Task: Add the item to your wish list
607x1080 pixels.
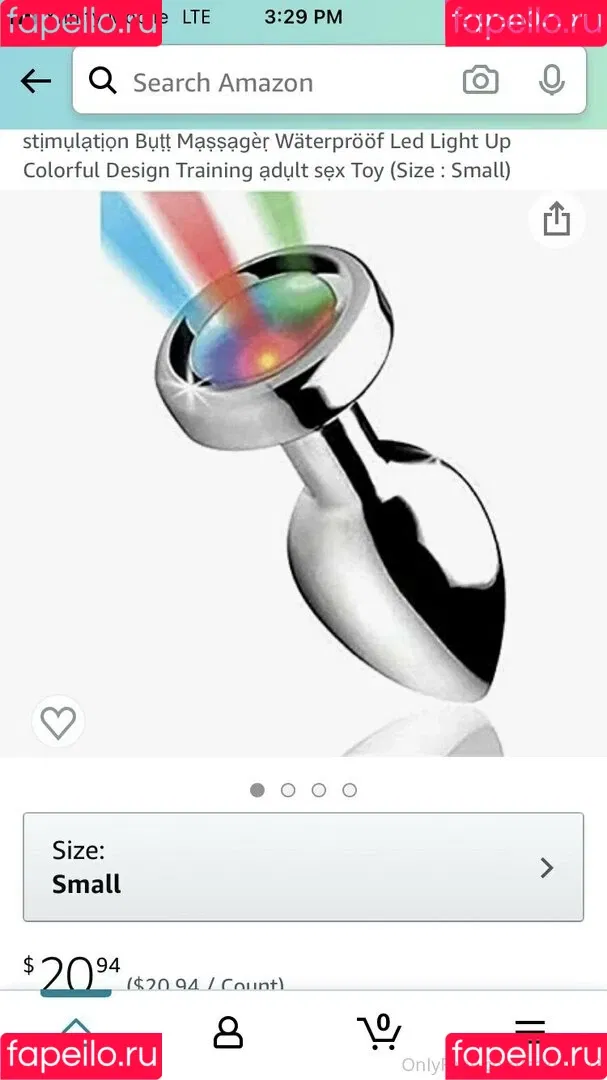Action: tap(58, 721)
